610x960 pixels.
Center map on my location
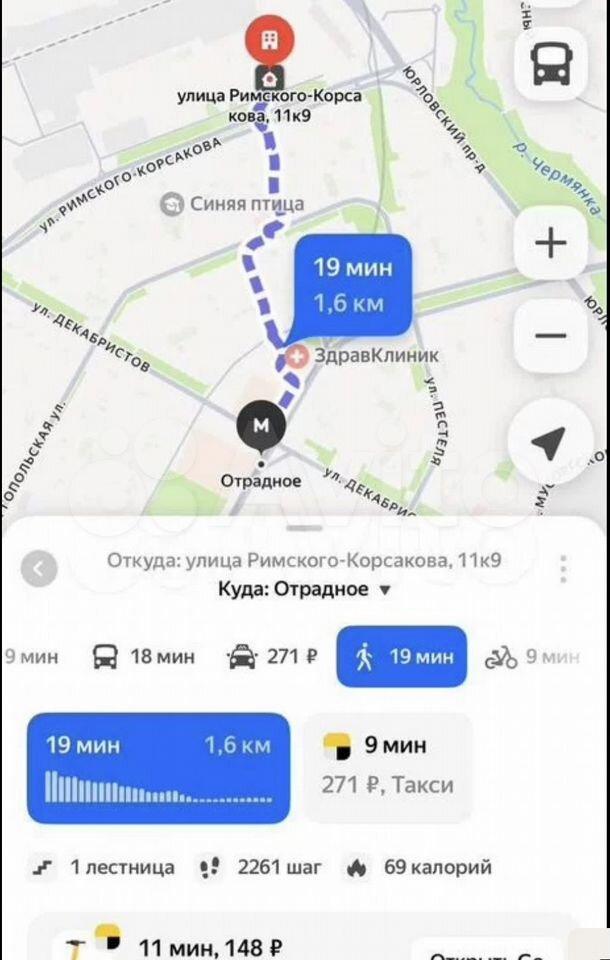point(551,441)
